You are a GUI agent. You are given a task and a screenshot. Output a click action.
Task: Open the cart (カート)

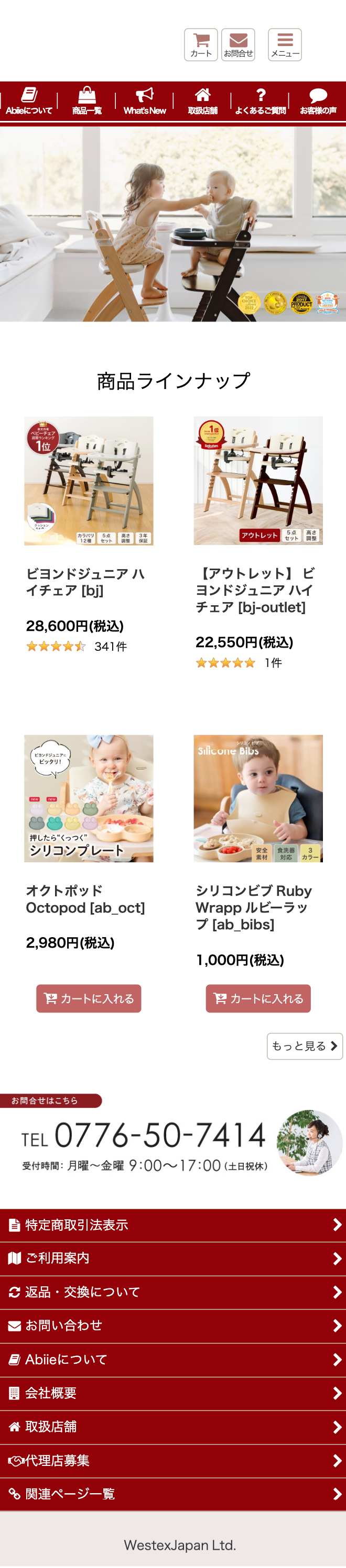(x=201, y=45)
